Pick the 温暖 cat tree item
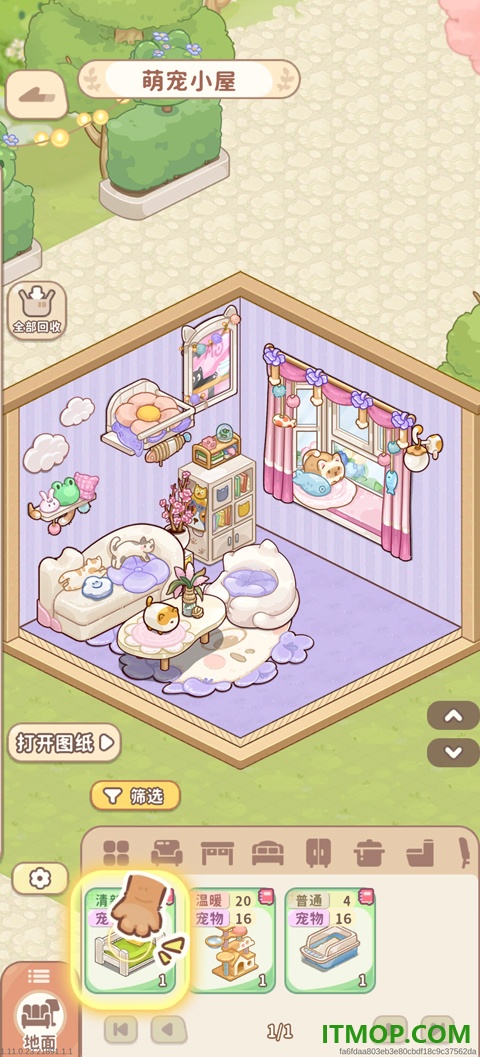 click(231, 940)
